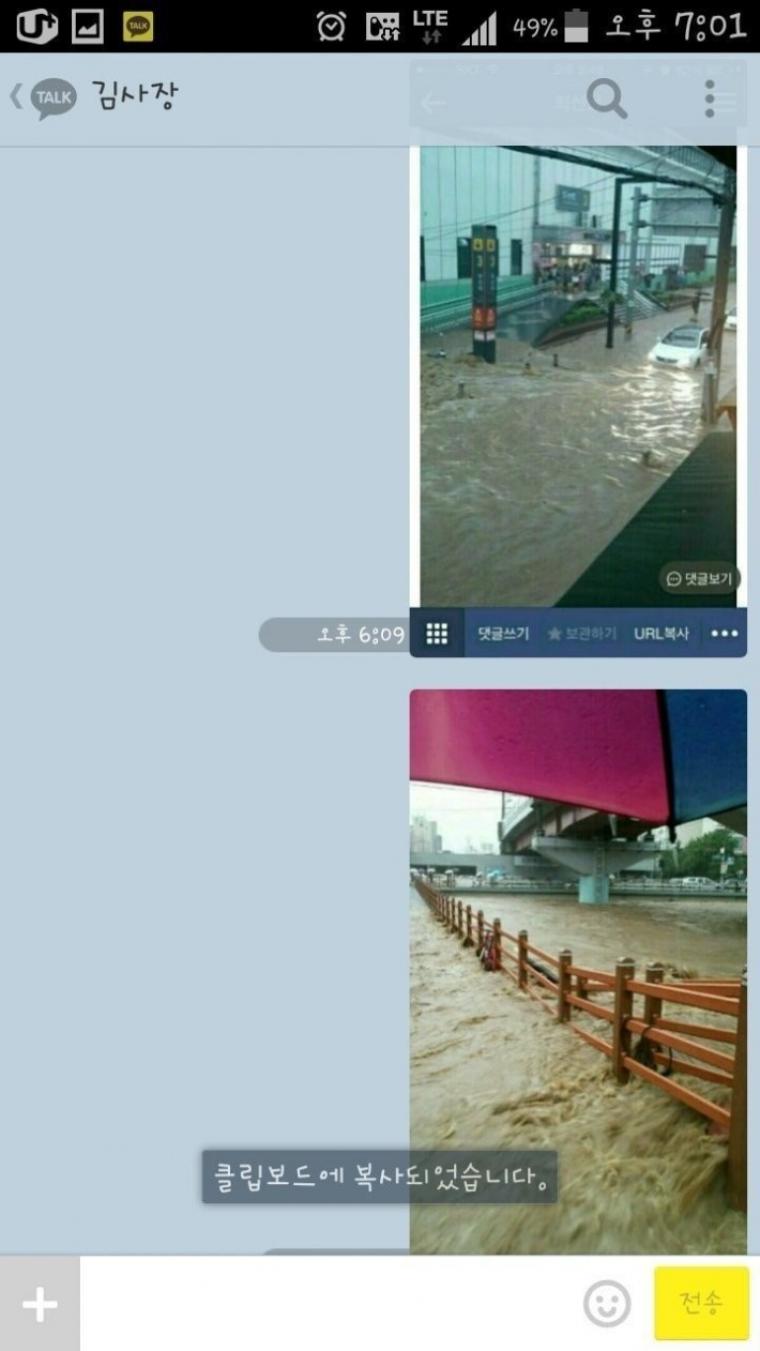Viewport: 760px width, 1351px height.
Task: Open the plus attachment menu
Action: click(x=40, y=1304)
